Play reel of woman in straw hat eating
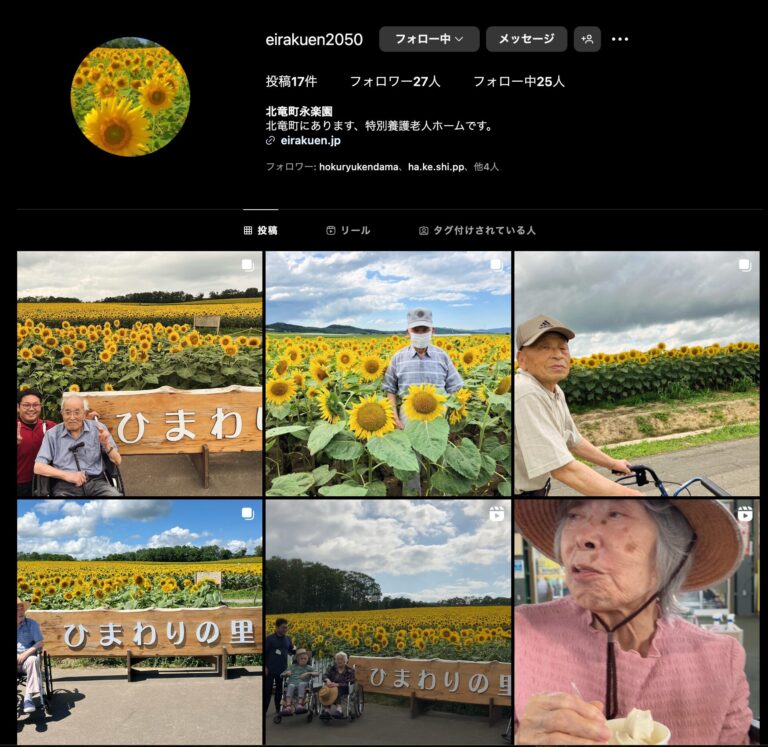 click(636, 622)
